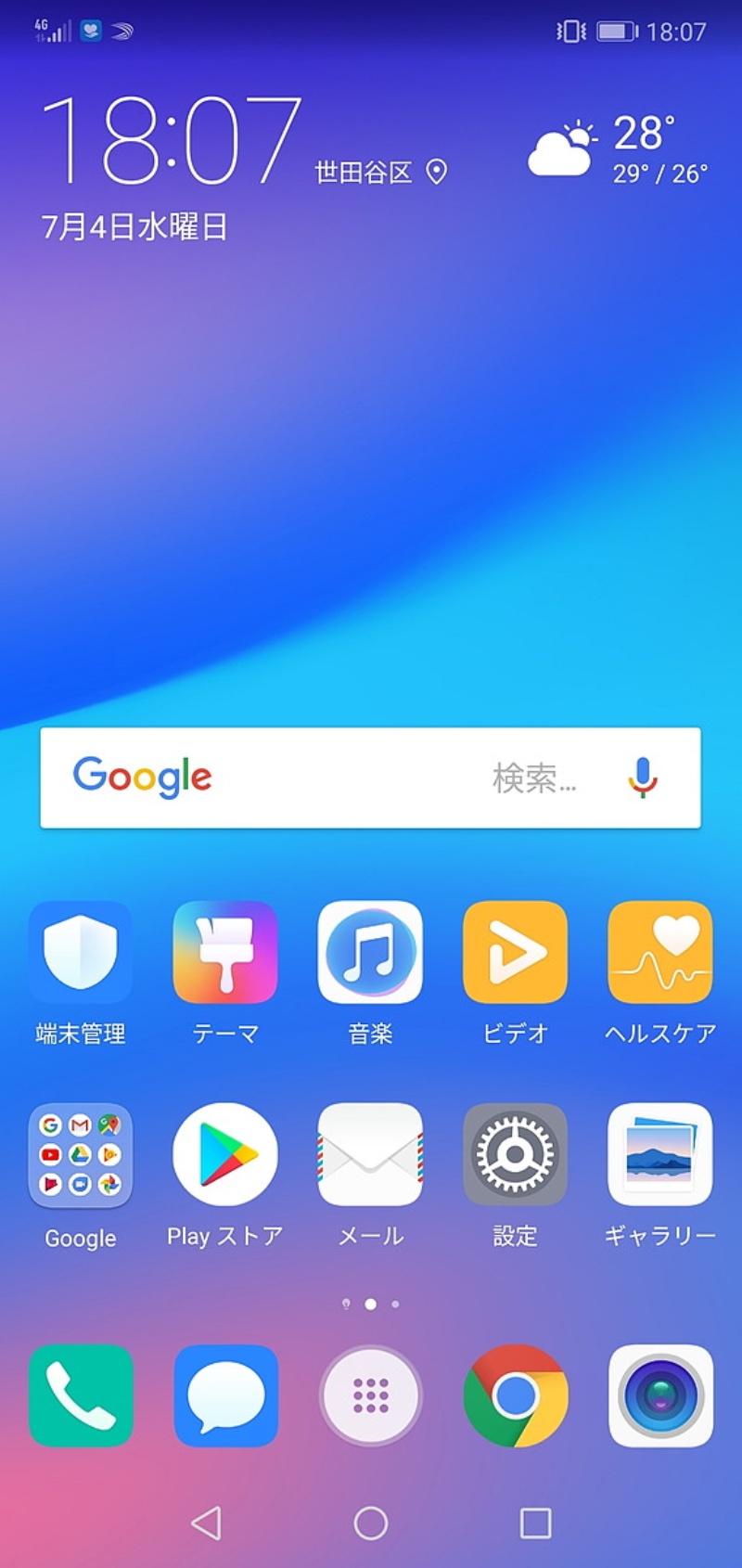Open the ギャラリー gallery app
742x1568 pixels.
coord(659,1155)
